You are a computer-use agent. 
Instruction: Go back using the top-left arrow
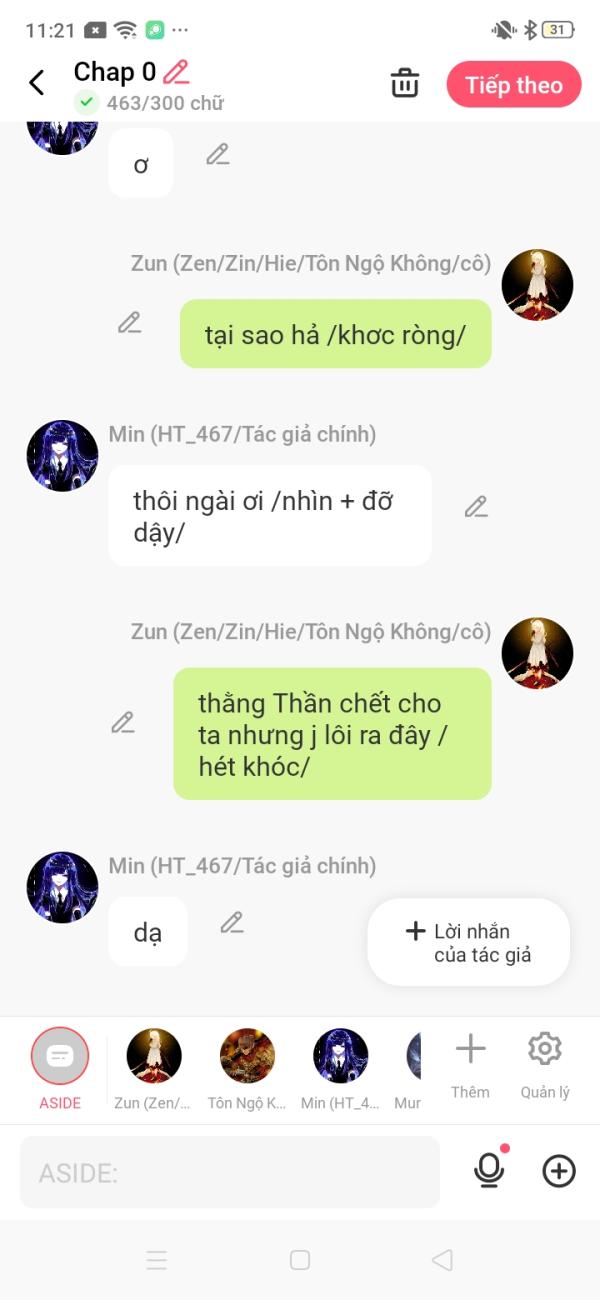(37, 83)
